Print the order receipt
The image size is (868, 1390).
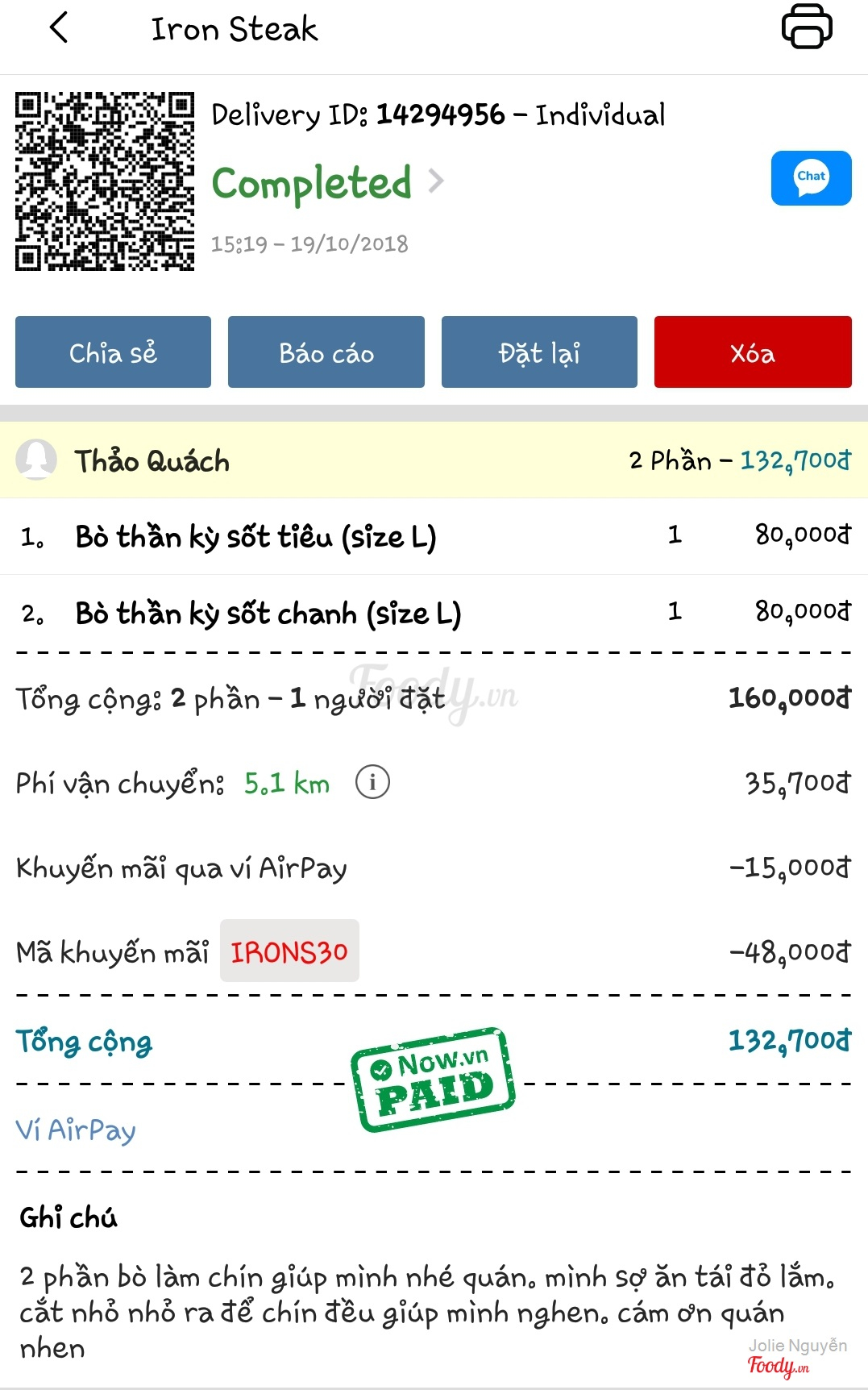(806, 27)
